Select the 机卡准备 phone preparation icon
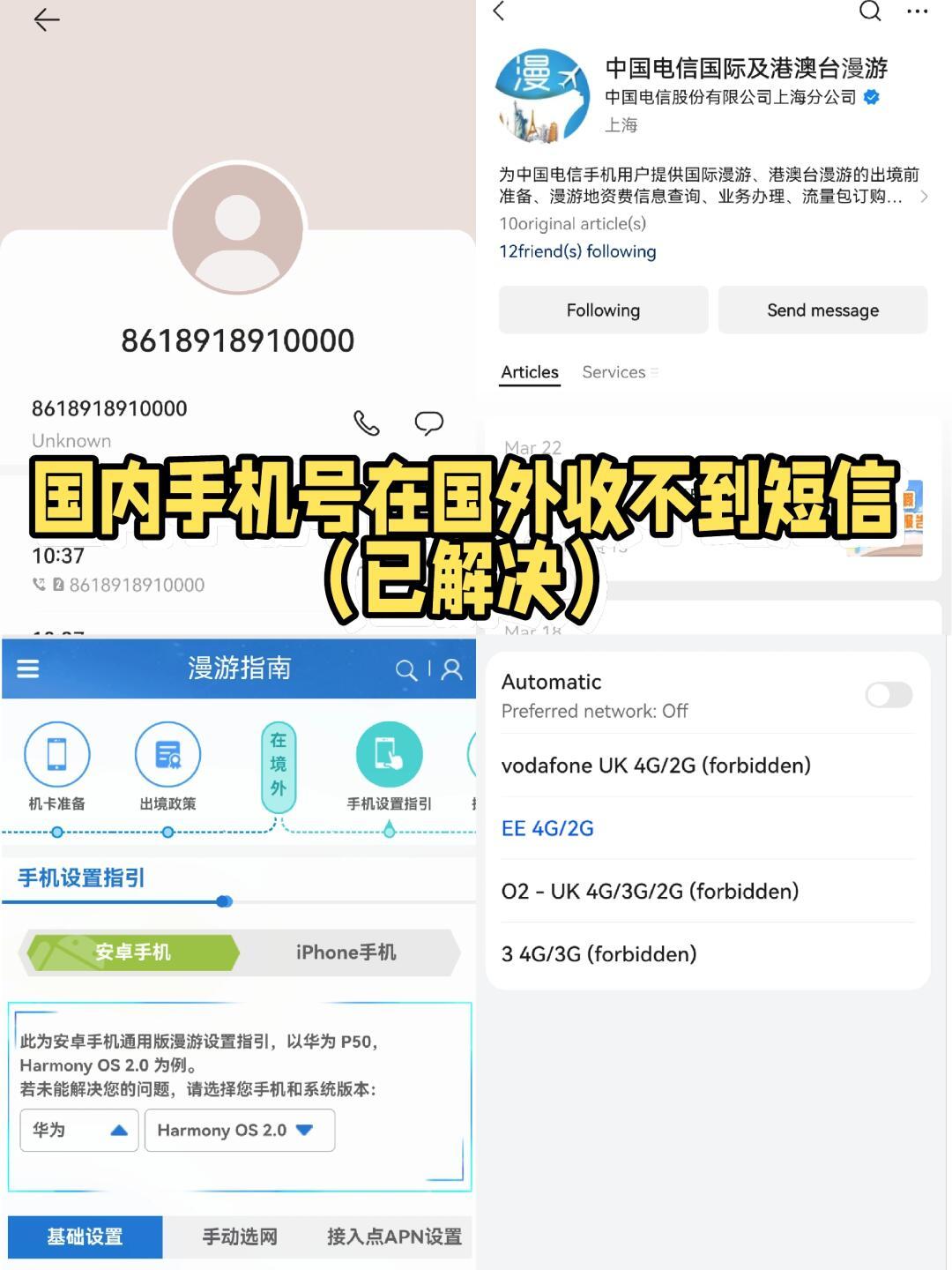This screenshot has height=1270, width=952. coord(56,755)
